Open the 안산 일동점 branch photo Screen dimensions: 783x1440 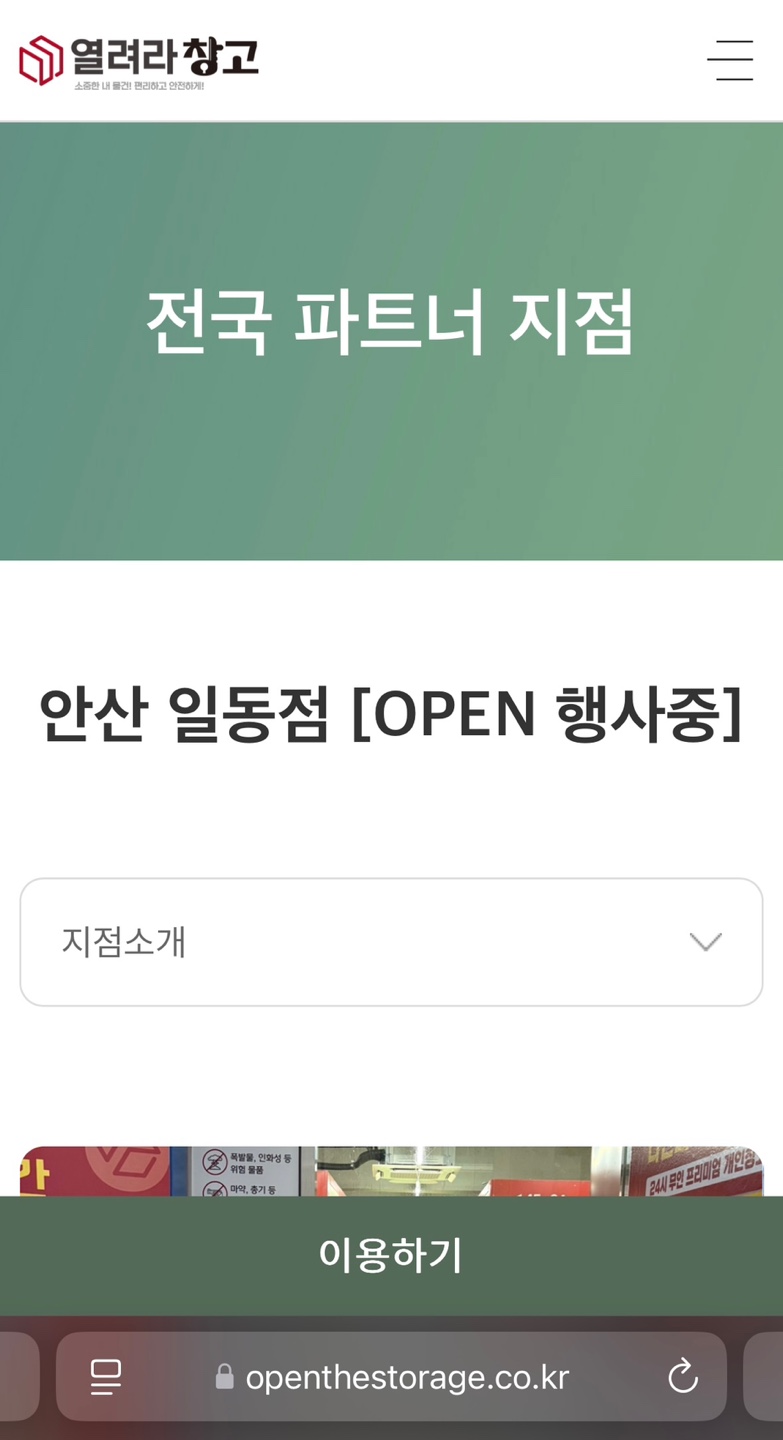(391, 1171)
